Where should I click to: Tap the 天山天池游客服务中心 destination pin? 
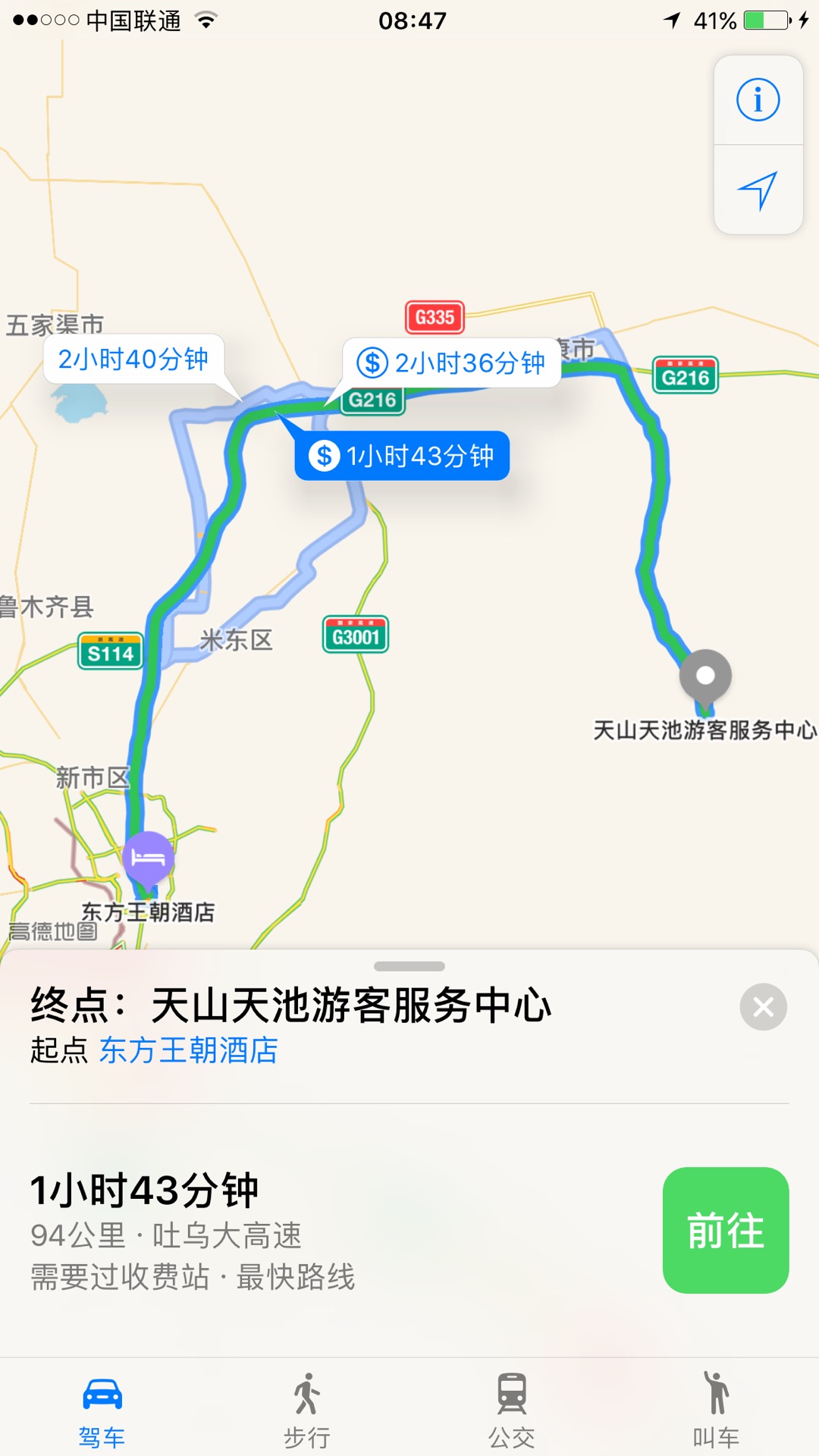point(705,676)
